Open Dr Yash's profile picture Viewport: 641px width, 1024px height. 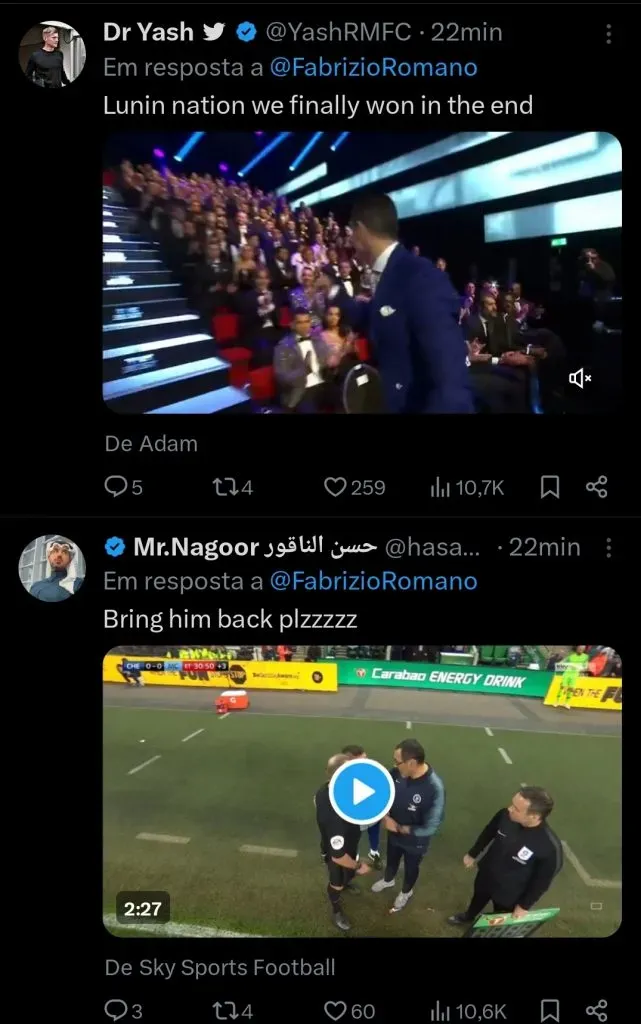52,53
